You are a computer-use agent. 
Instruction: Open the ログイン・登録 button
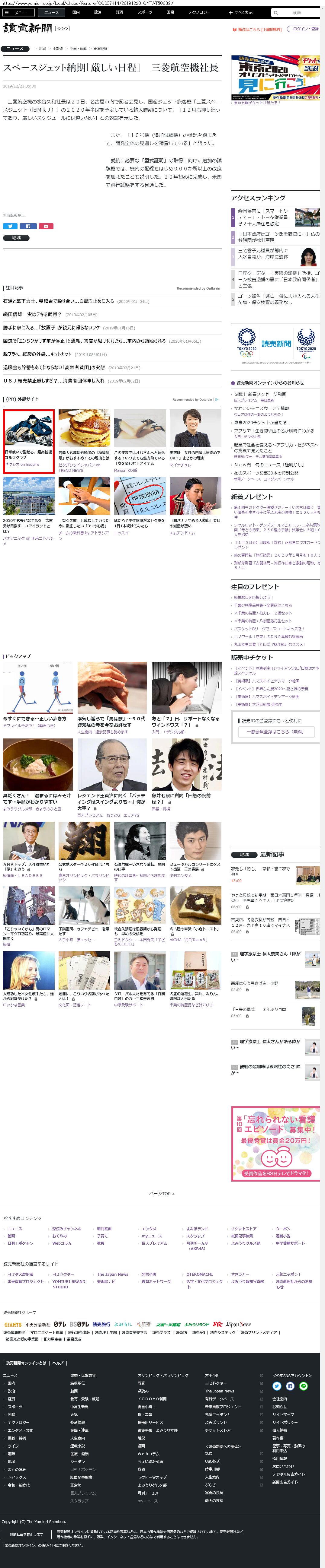point(305,29)
